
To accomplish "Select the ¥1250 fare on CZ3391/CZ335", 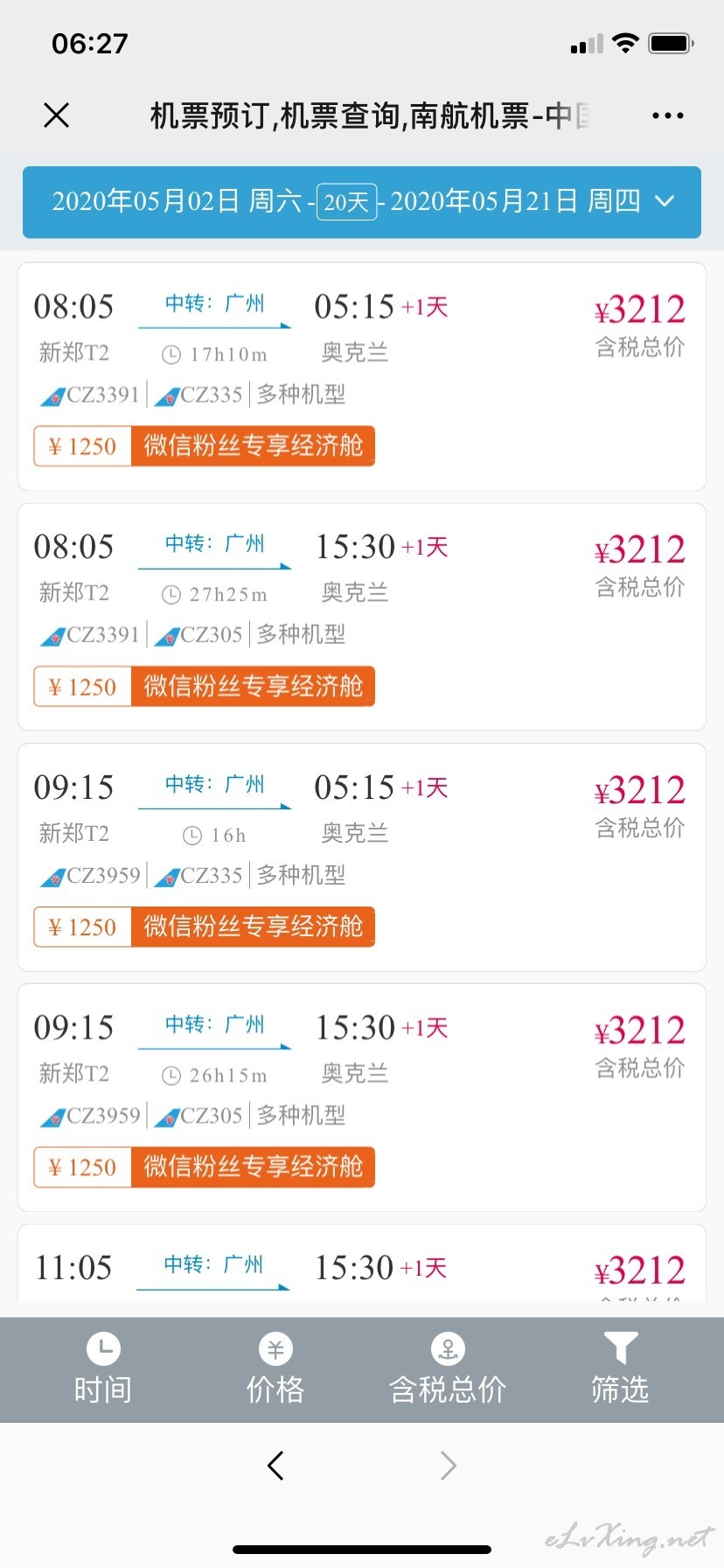I will point(205,446).
